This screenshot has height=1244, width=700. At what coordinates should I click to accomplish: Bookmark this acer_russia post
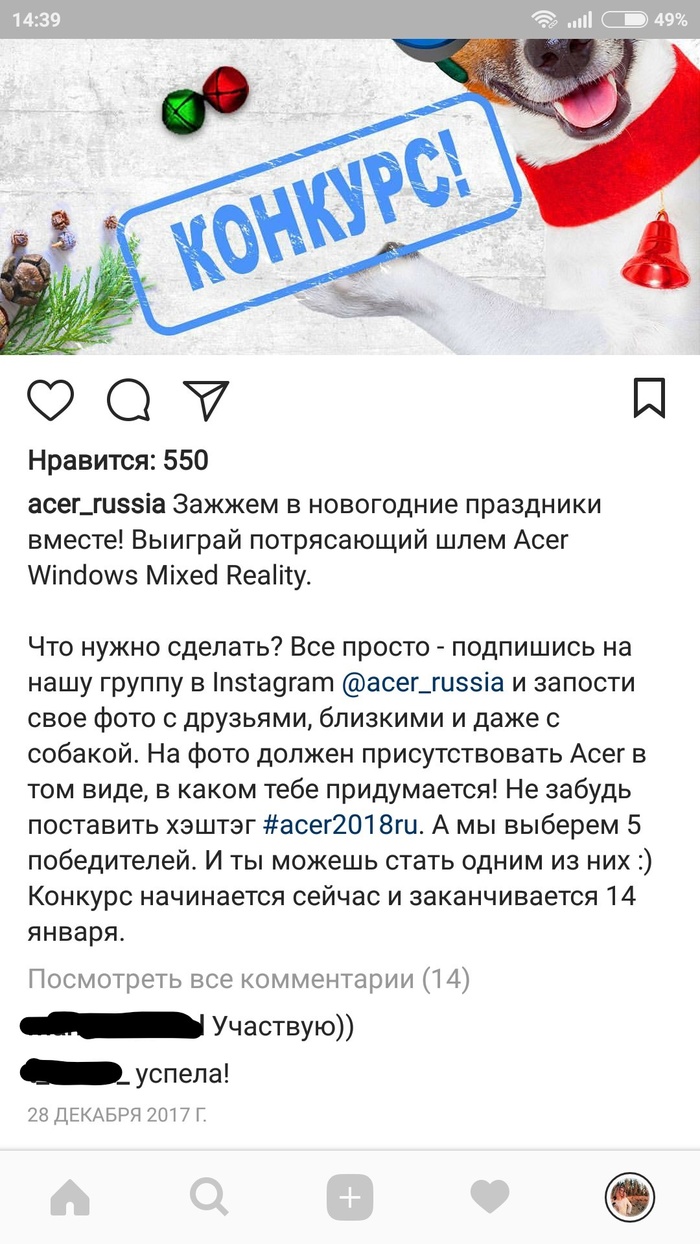point(649,398)
